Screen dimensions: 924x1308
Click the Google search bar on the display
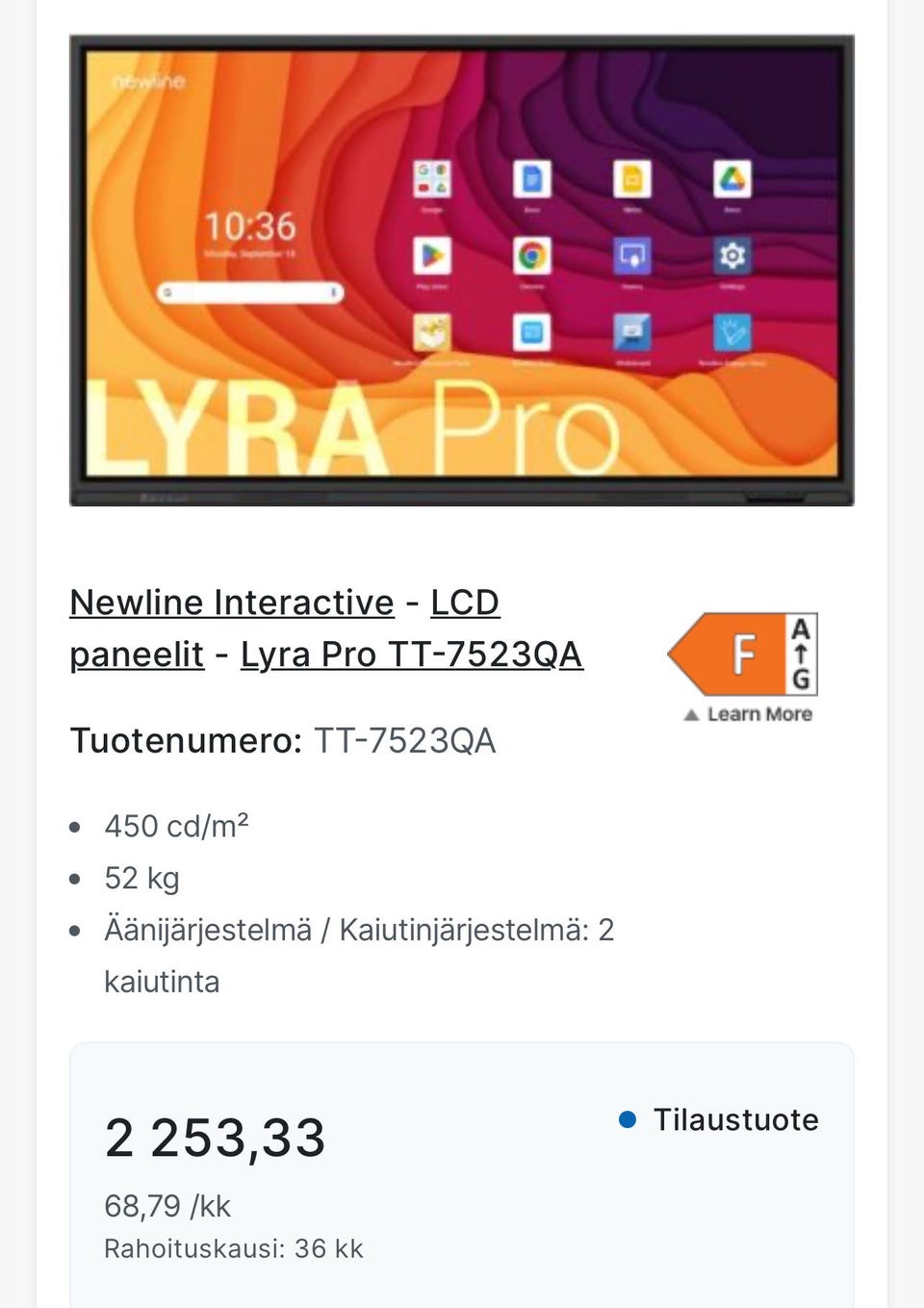[248, 292]
